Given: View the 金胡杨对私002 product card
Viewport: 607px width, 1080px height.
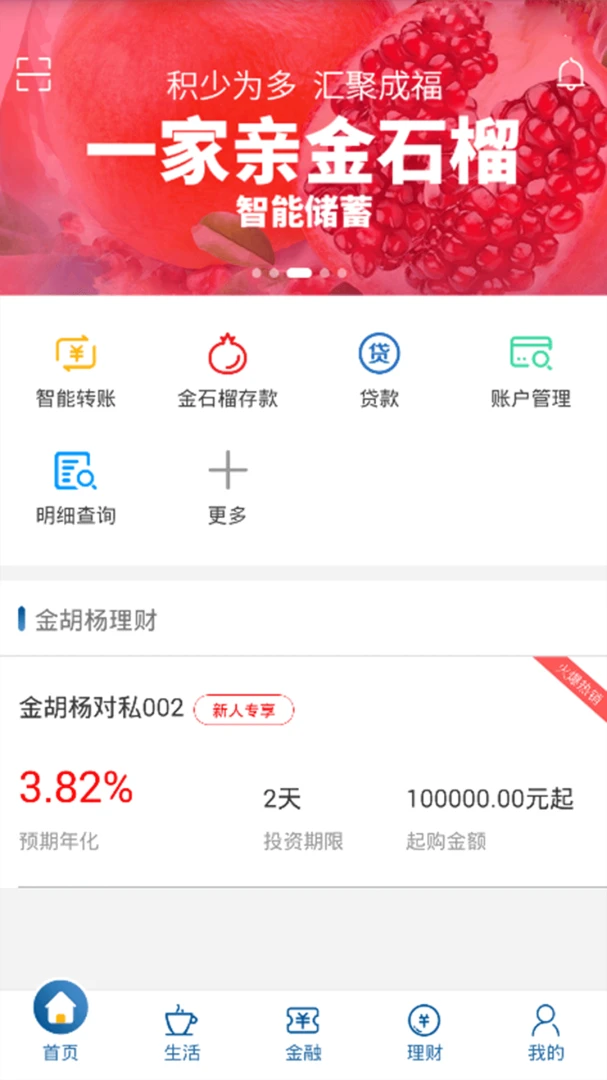Looking at the screenshot, I should pos(303,770).
